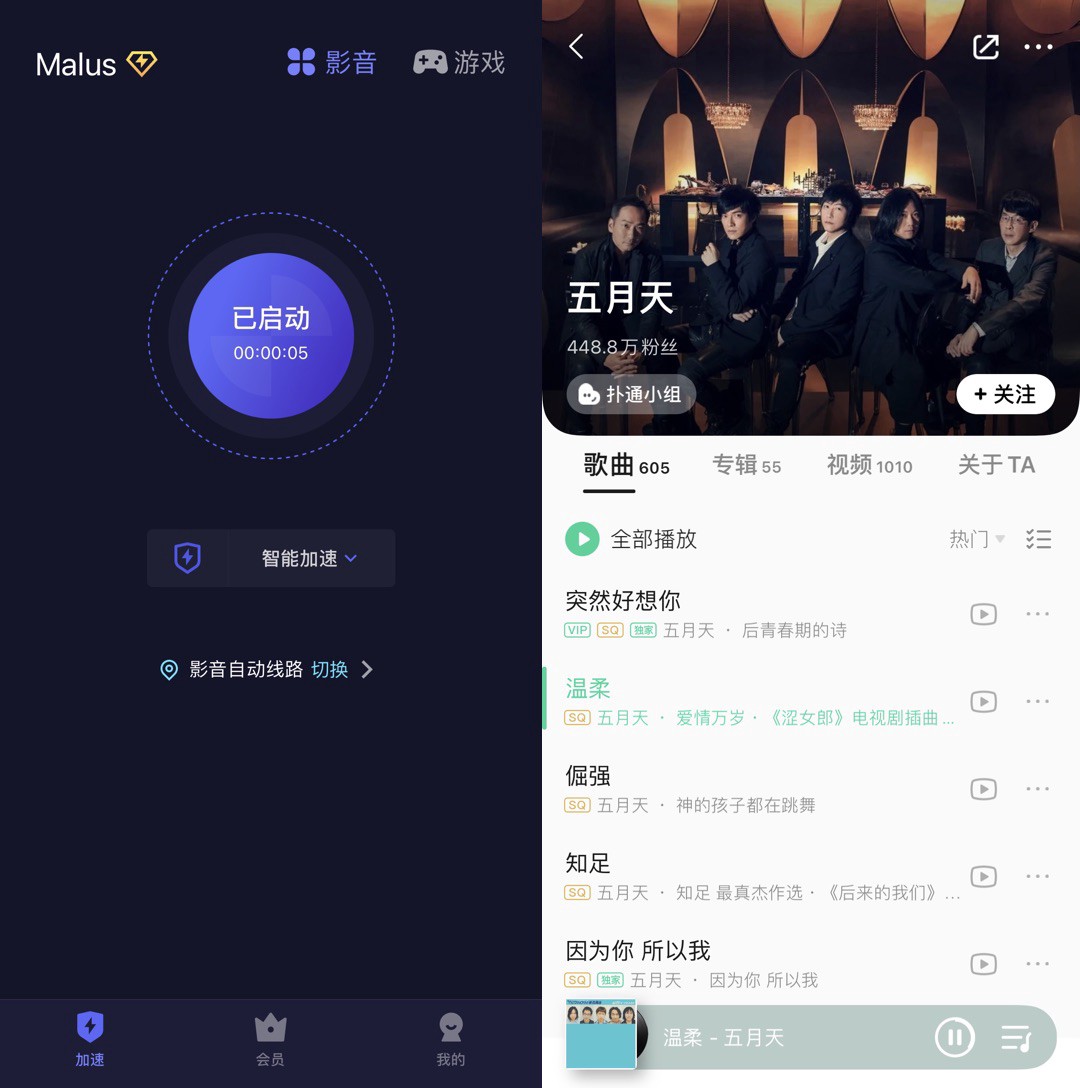The height and width of the screenshot is (1088, 1080).
Task: Go back from the 五月天 artist page
Action: tap(576, 46)
